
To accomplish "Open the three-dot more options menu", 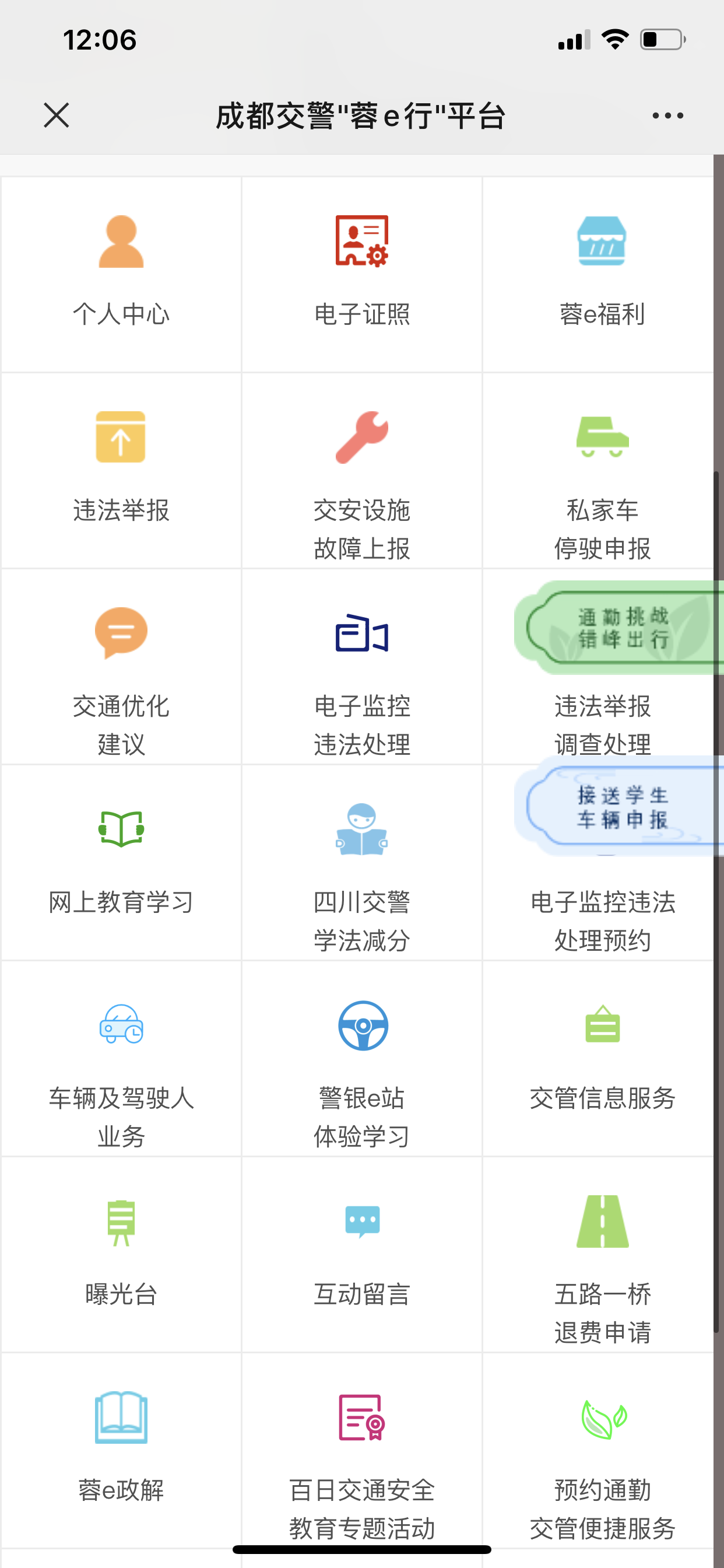I will (667, 116).
